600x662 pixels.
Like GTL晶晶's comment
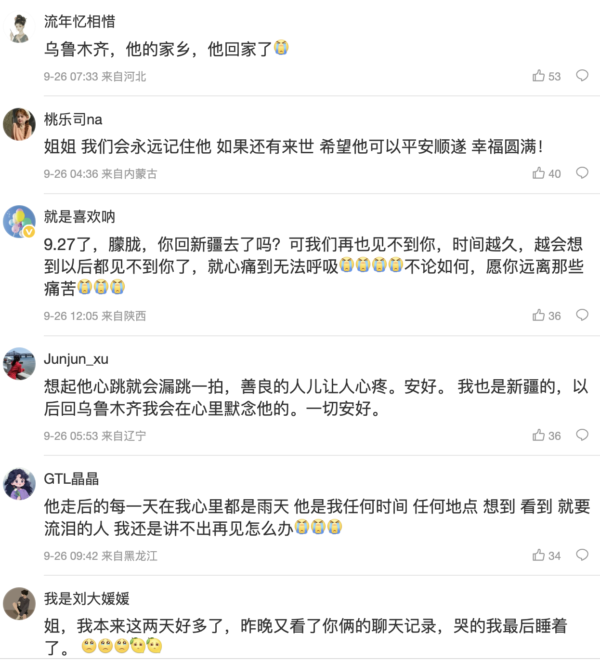[540, 556]
